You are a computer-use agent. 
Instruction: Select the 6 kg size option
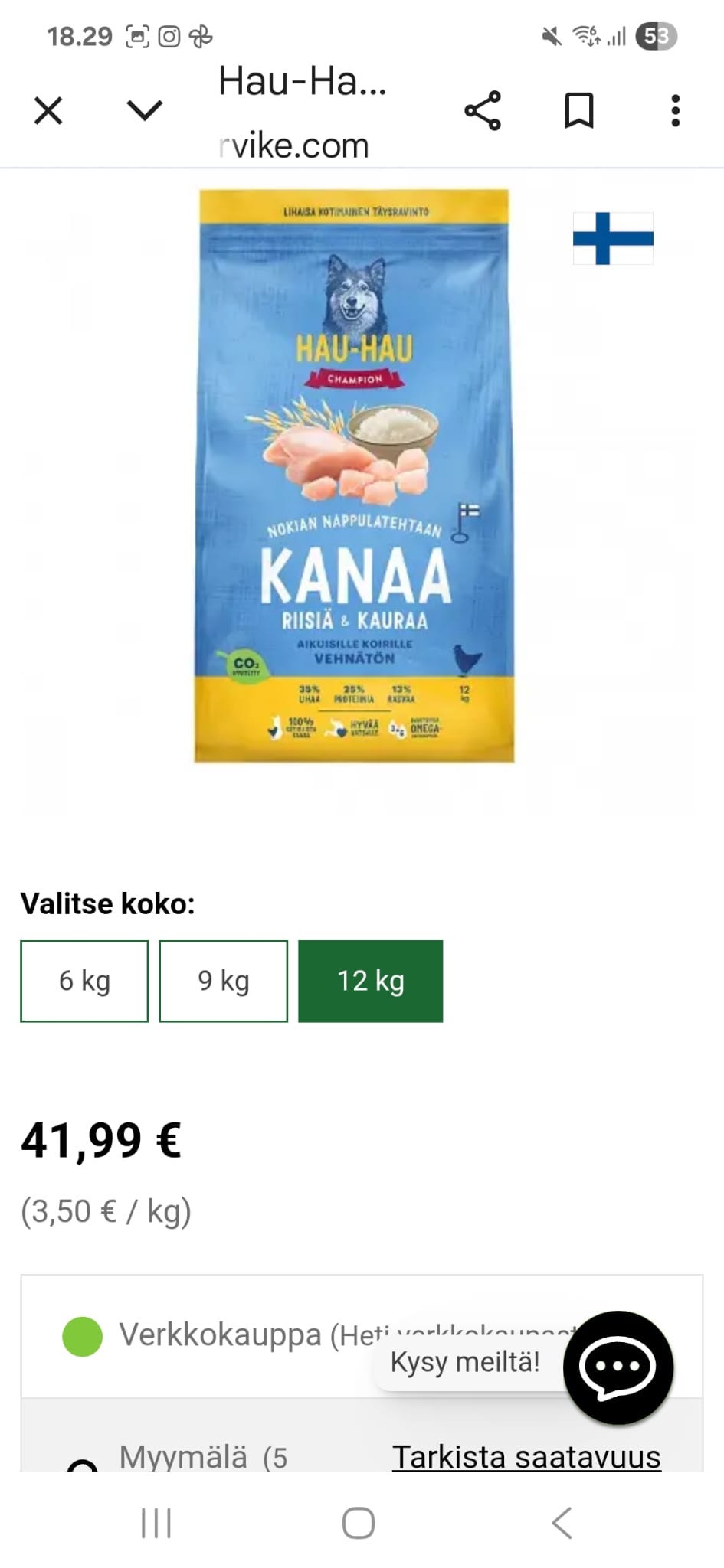pos(84,981)
